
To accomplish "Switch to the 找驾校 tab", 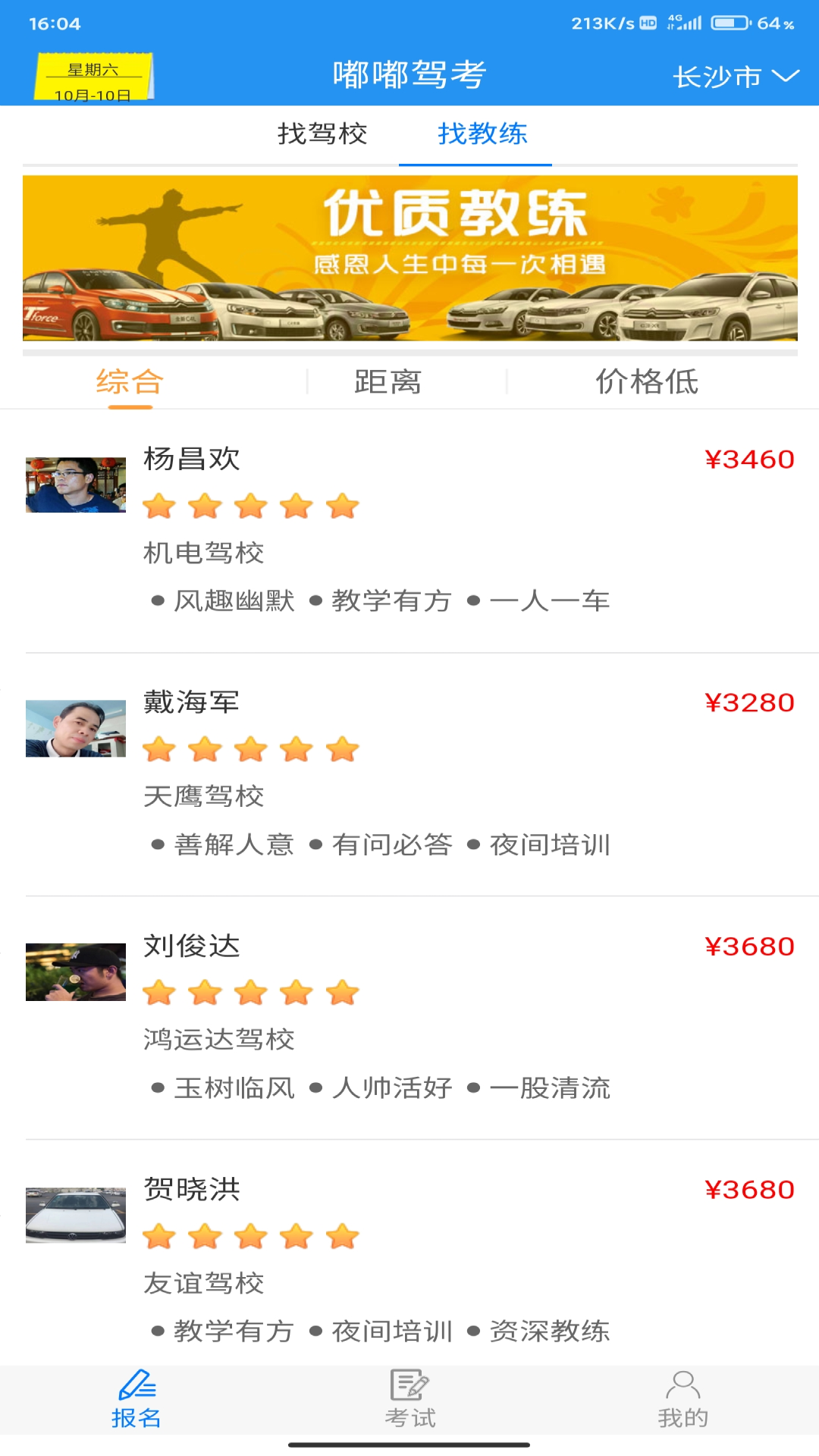I will [x=322, y=134].
